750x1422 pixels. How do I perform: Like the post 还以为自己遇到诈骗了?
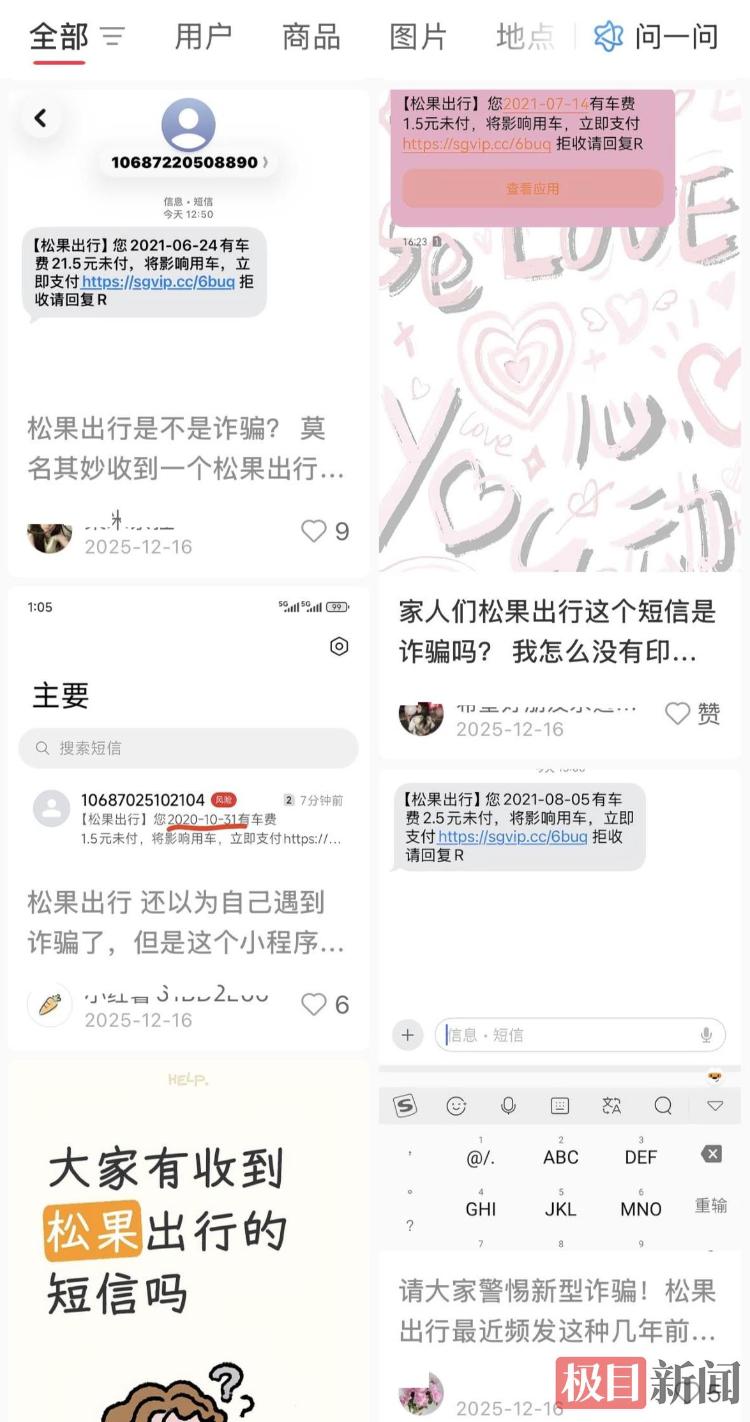click(315, 1004)
